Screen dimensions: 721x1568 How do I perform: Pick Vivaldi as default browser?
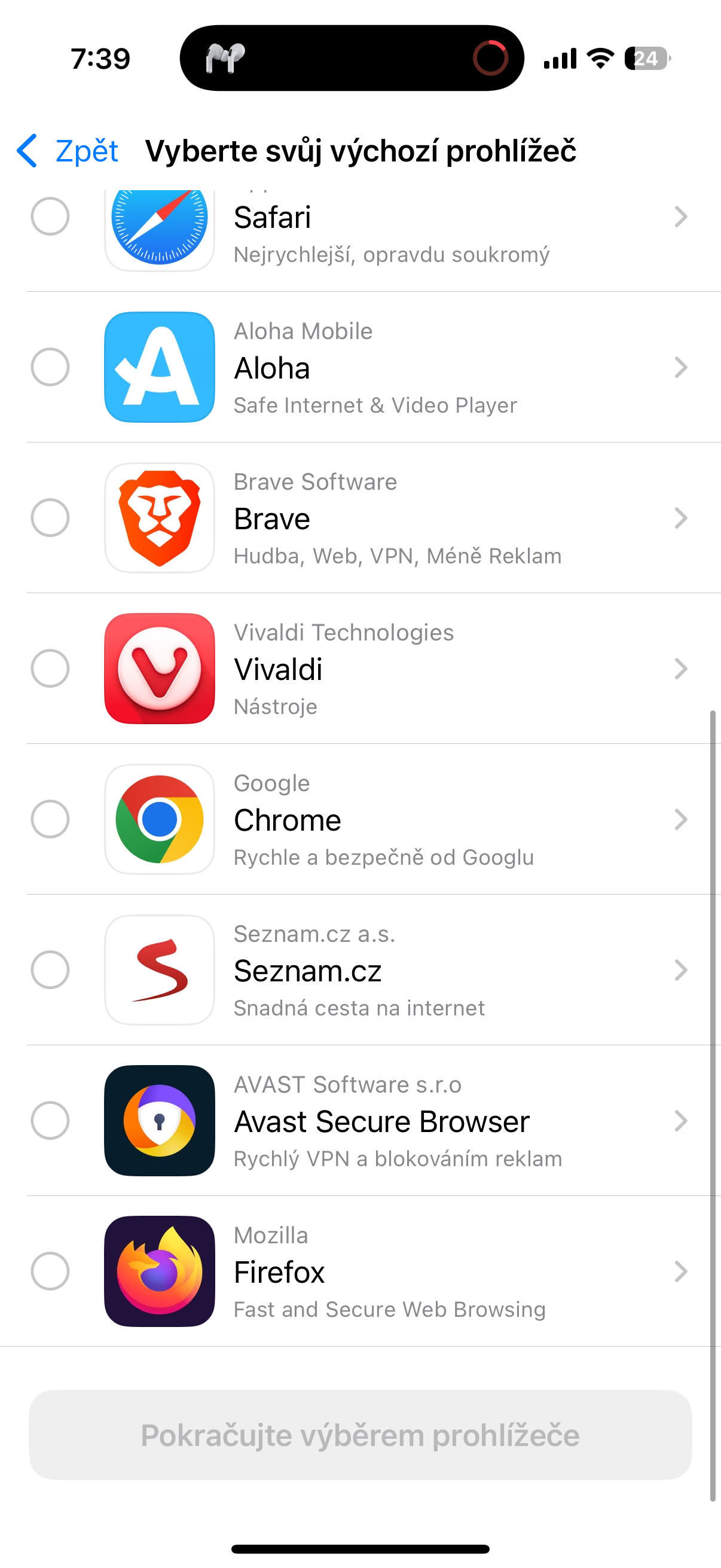coord(50,669)
